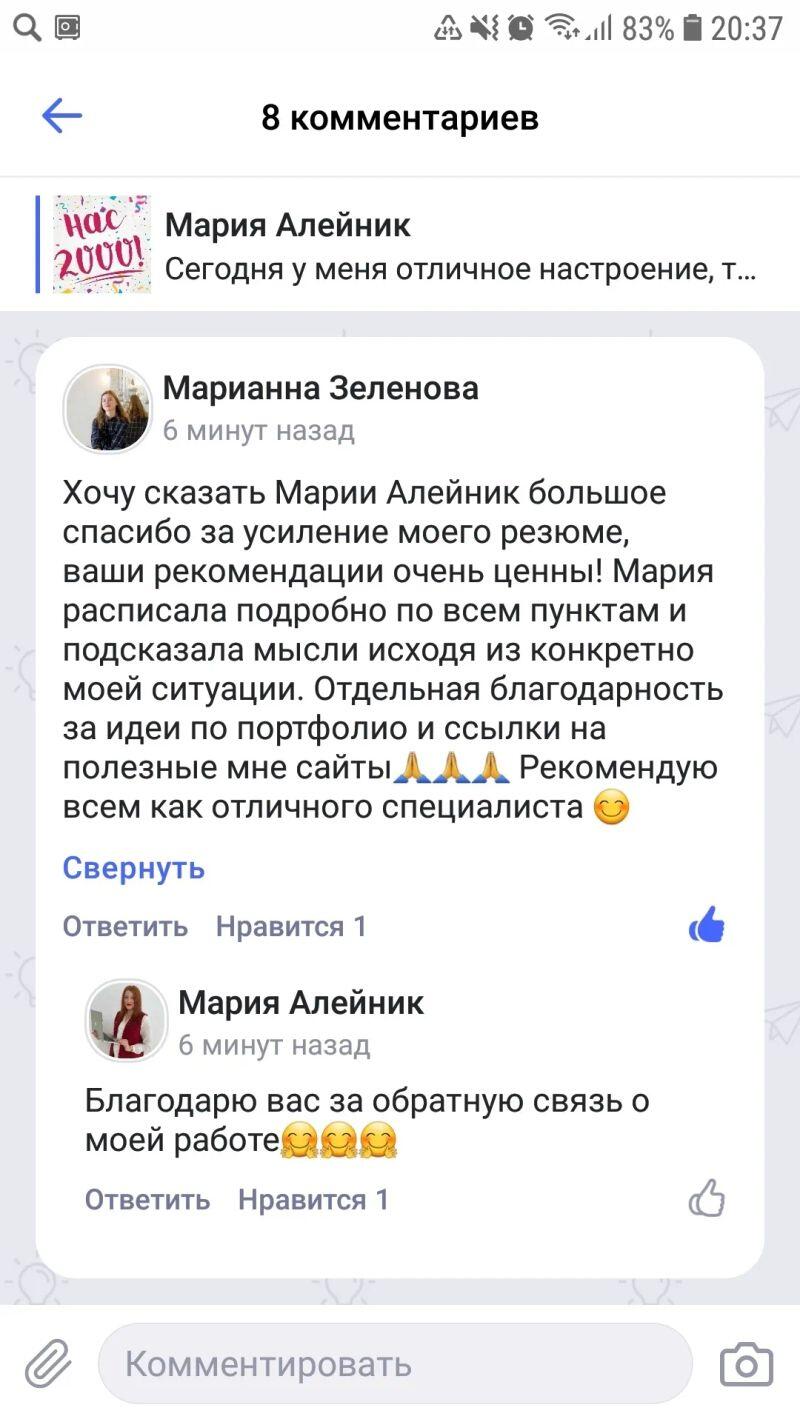View likes on Марианна Зеленова's comment

pos(291,926)
